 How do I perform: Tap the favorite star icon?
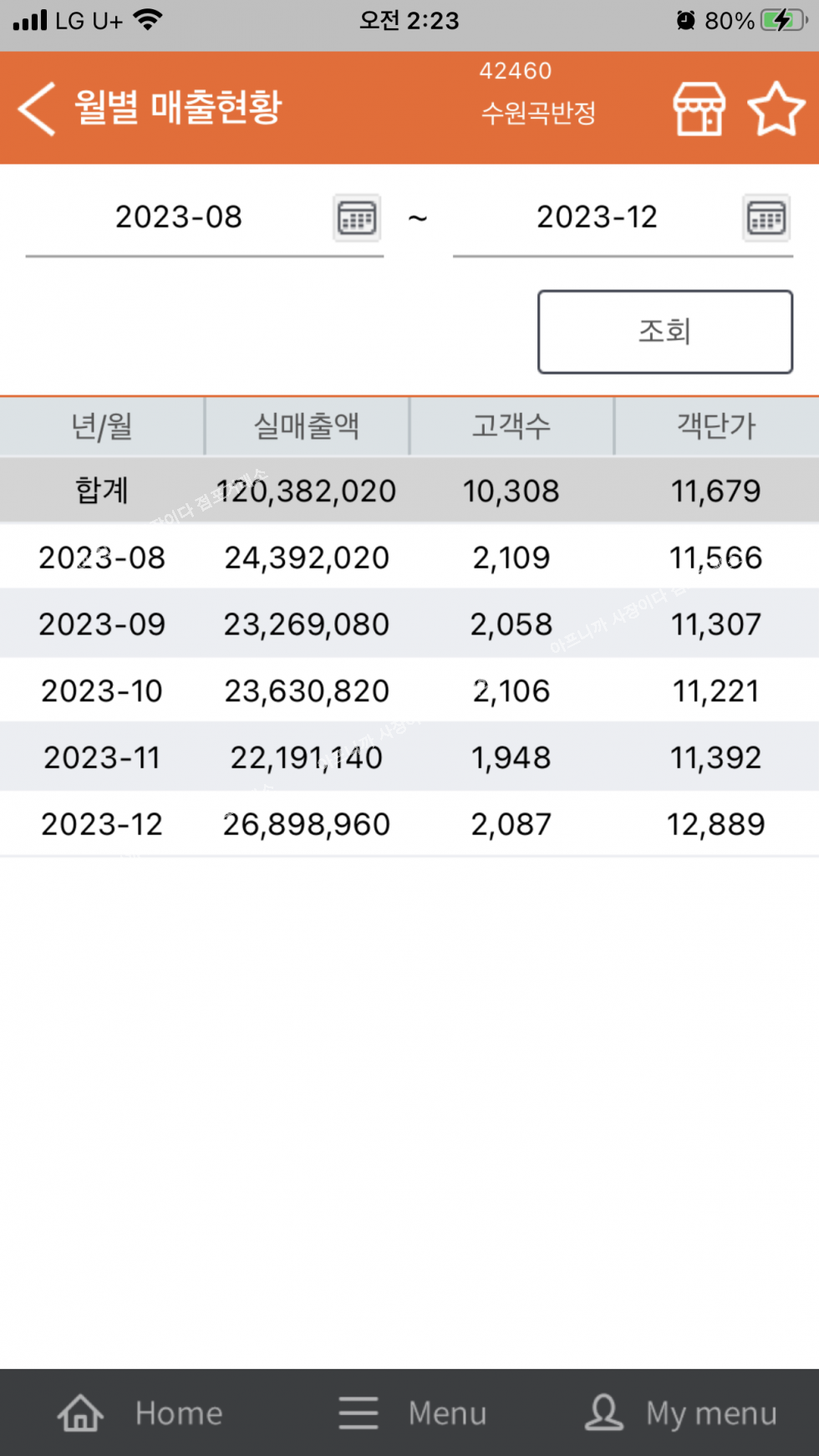[x=776, y=109]
